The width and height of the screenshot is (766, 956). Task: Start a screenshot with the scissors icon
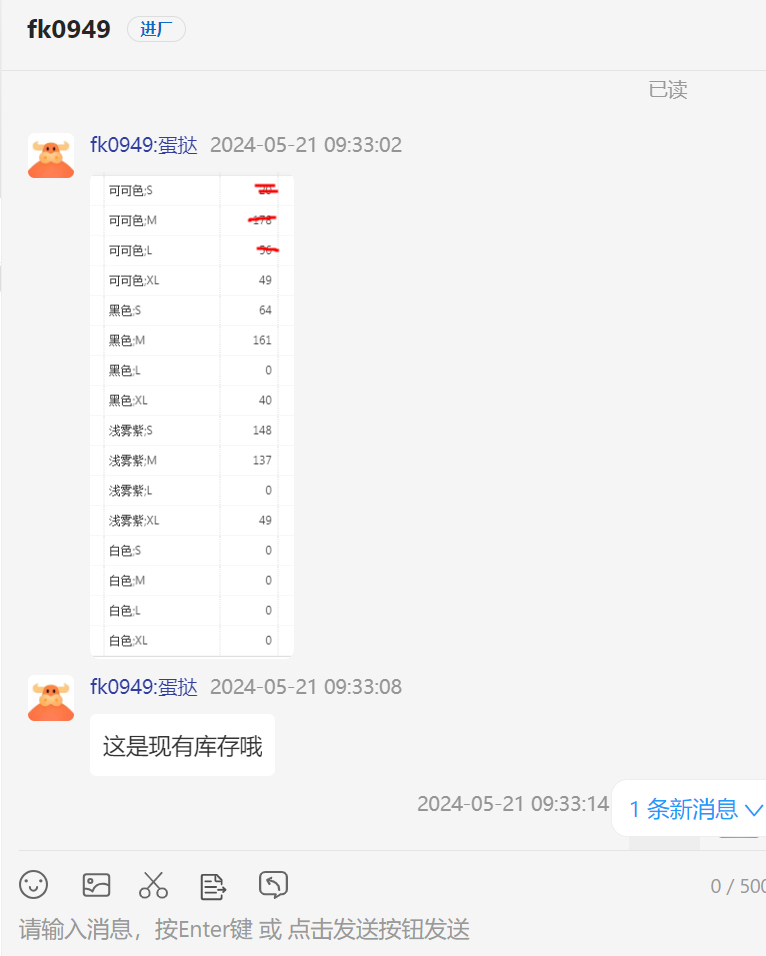[x=153, y=884]
